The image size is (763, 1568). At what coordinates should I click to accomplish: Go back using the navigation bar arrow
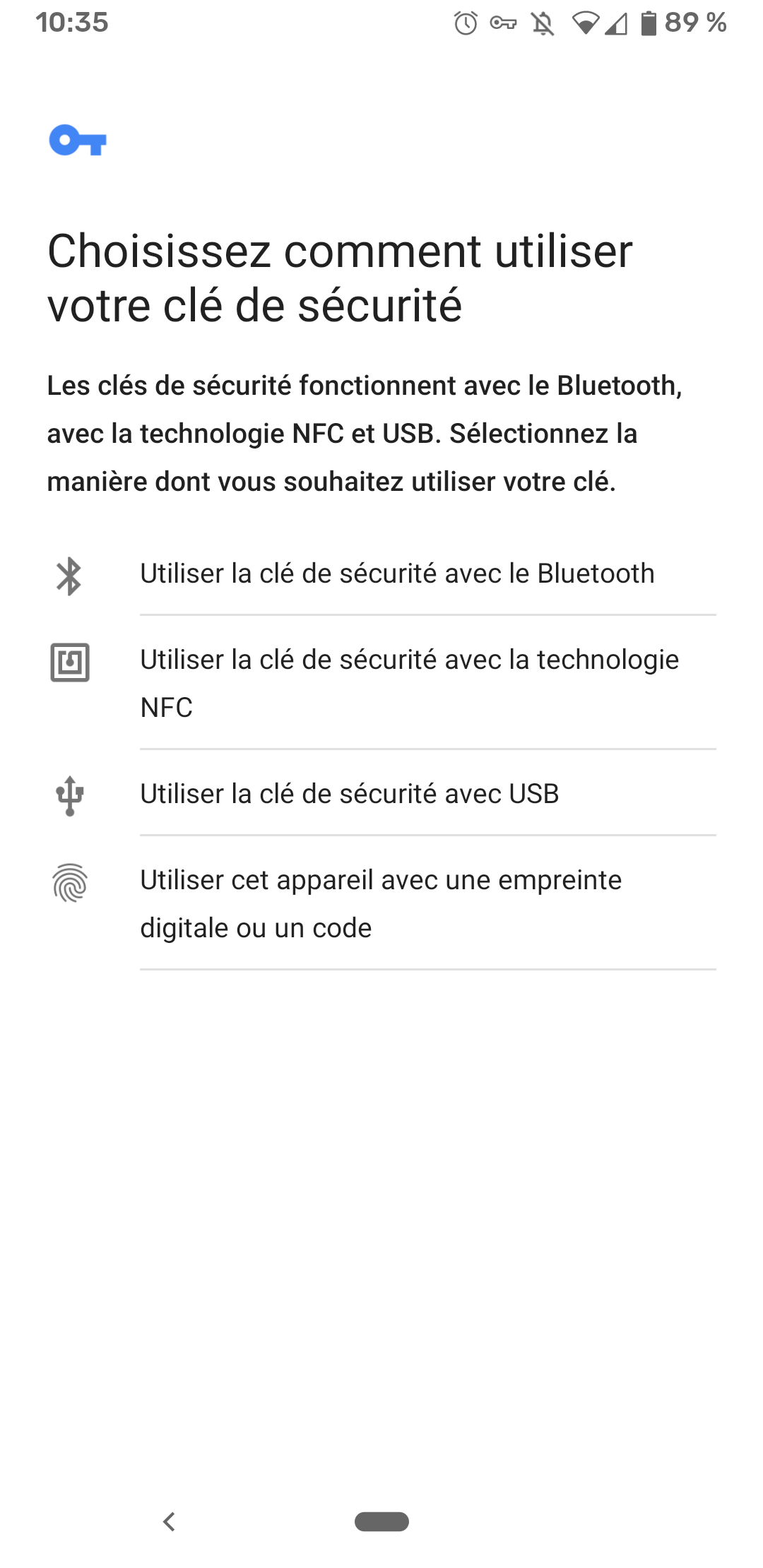169,1521
